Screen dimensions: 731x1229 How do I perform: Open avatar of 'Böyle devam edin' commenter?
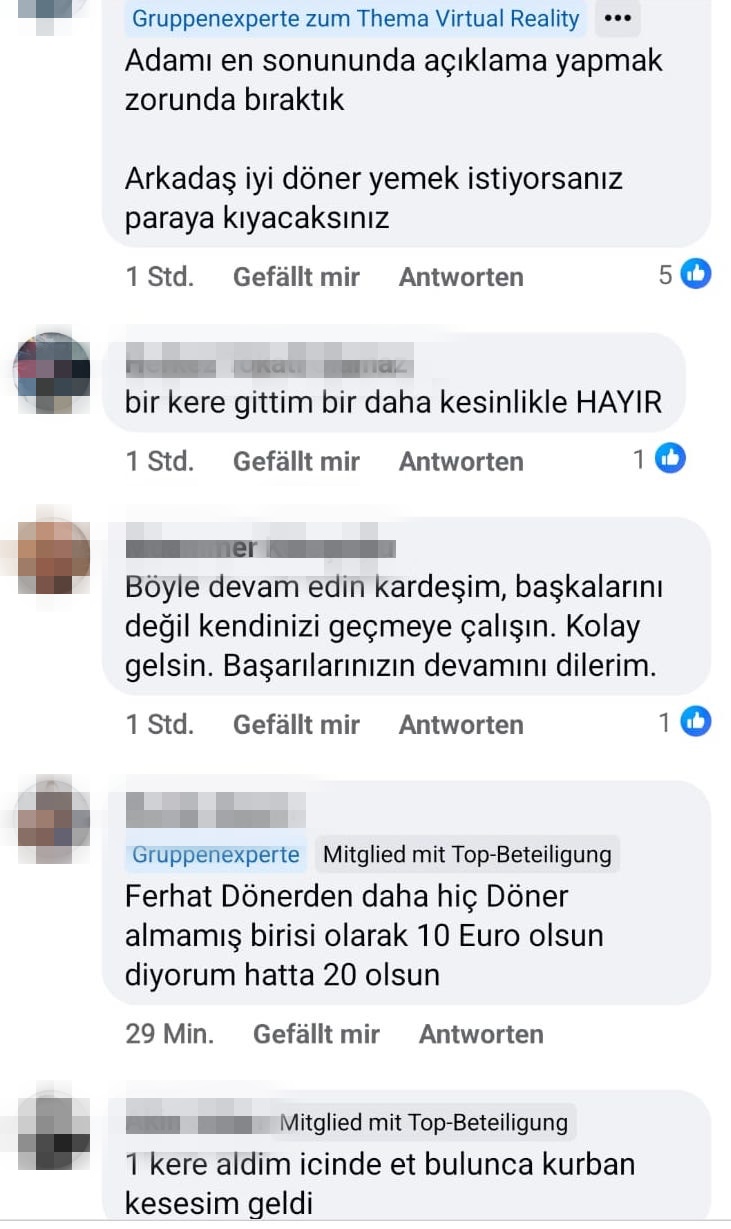pos(52,556)
